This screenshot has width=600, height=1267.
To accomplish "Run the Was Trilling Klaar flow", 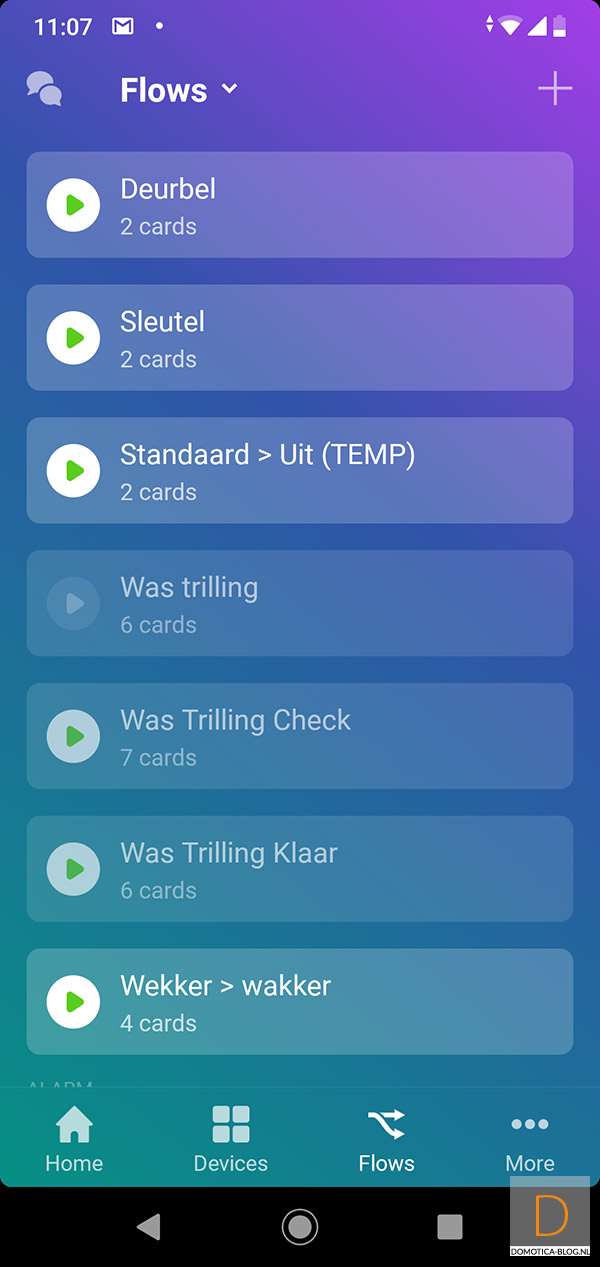I will tap(73, 869).
